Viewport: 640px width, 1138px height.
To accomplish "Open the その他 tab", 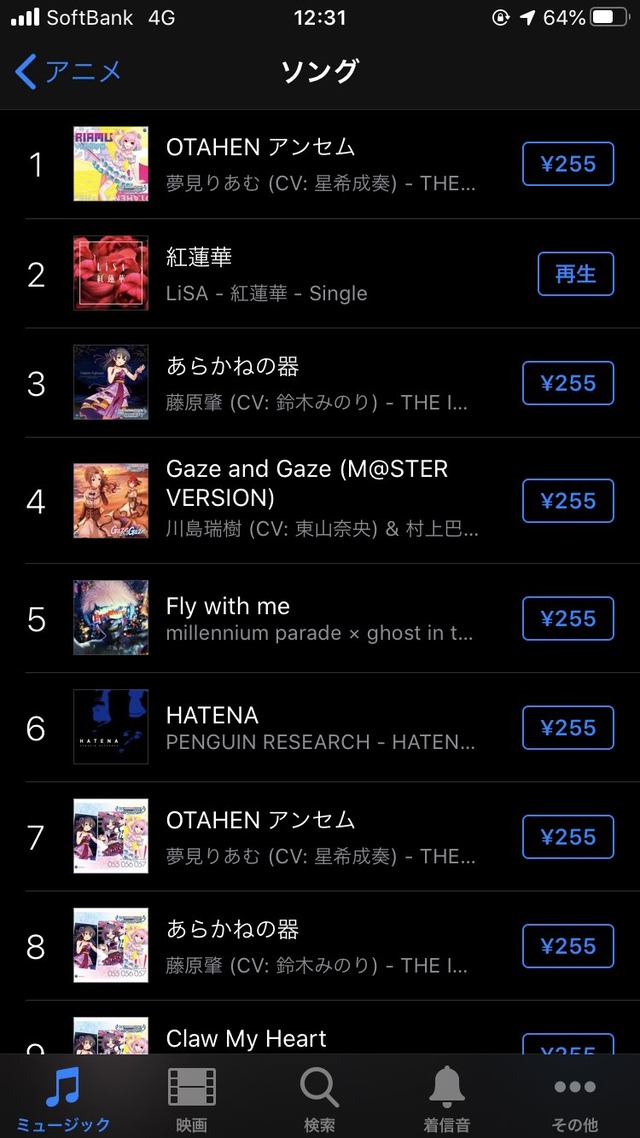I will click(x=575, y=1098).
